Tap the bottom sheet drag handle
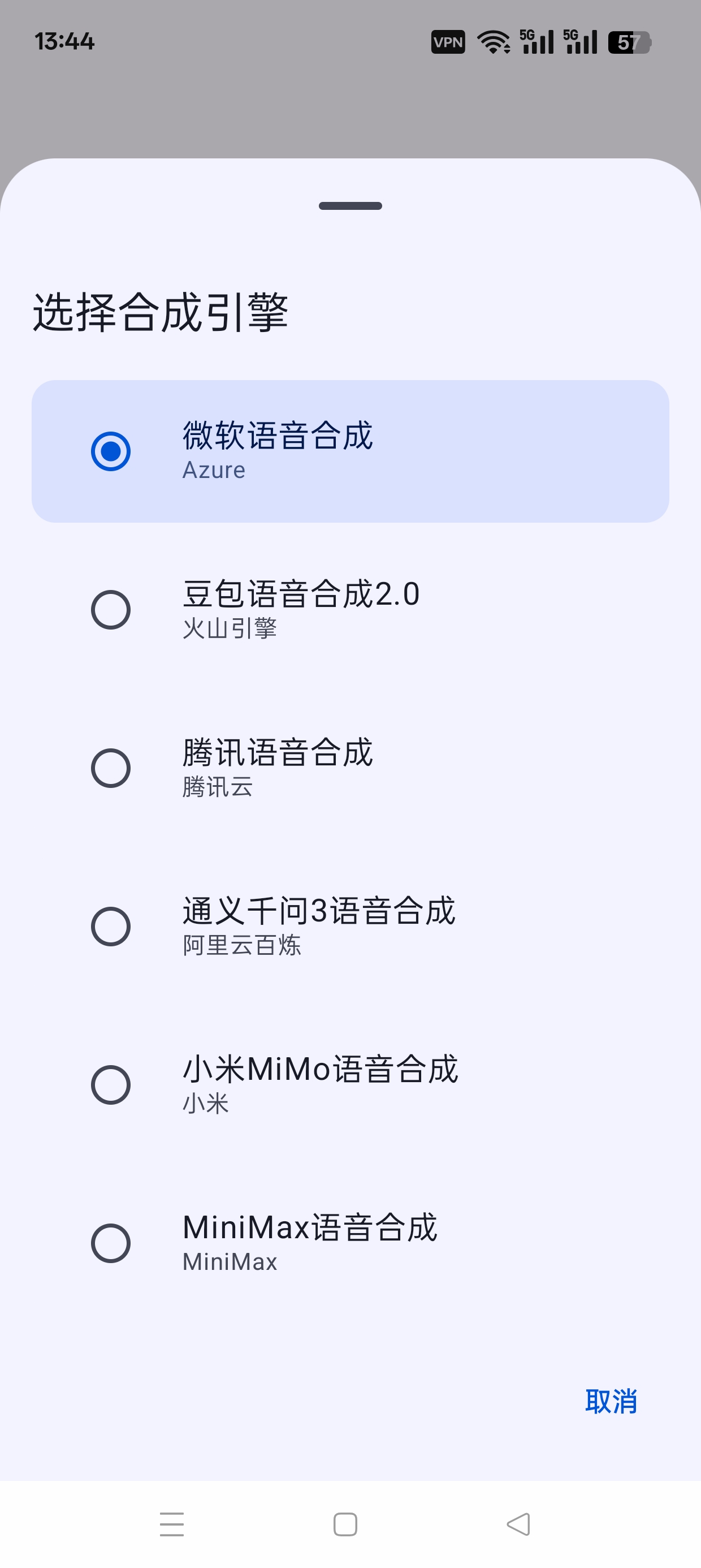 [x=350, y=206]
